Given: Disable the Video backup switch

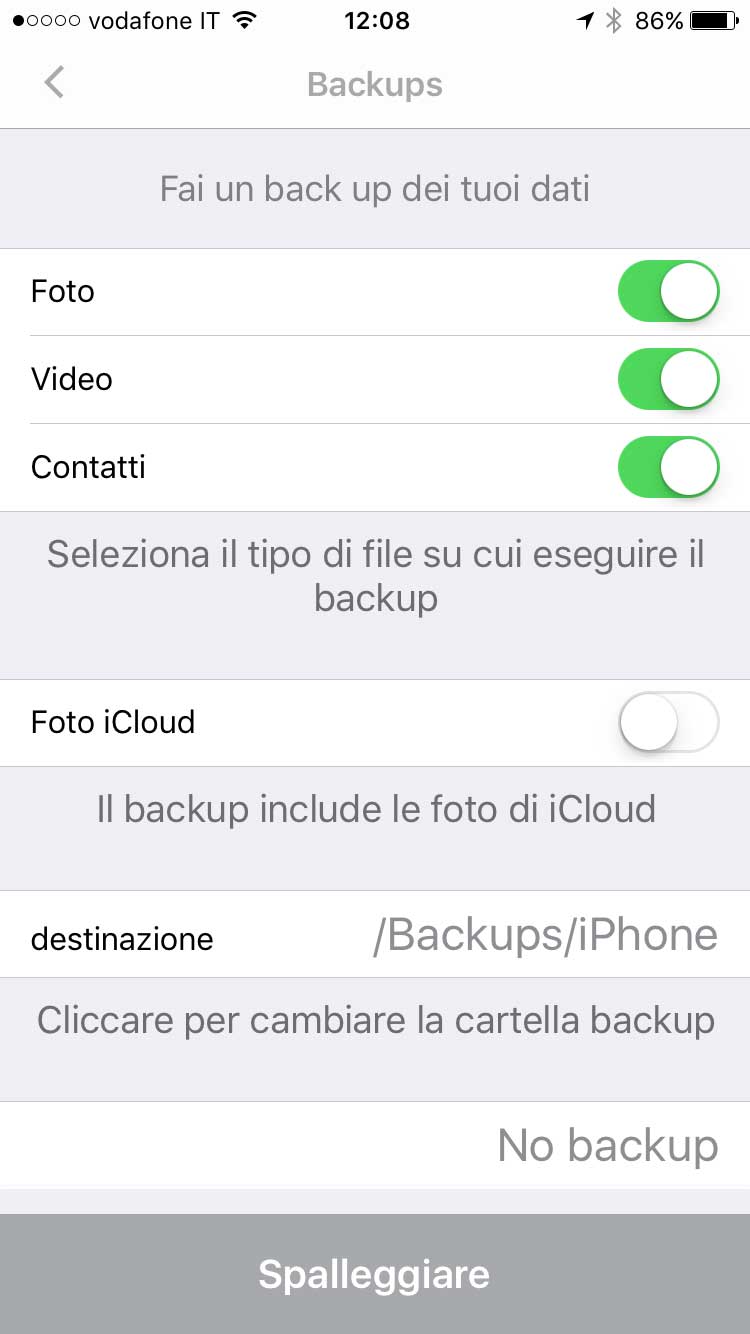Looking at the screenshot, I should 668,380.
